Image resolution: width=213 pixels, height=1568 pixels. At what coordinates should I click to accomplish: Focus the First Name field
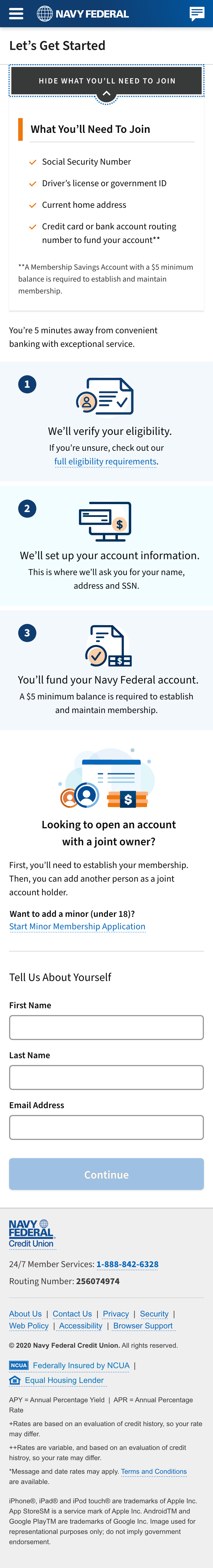point(106,1028)
